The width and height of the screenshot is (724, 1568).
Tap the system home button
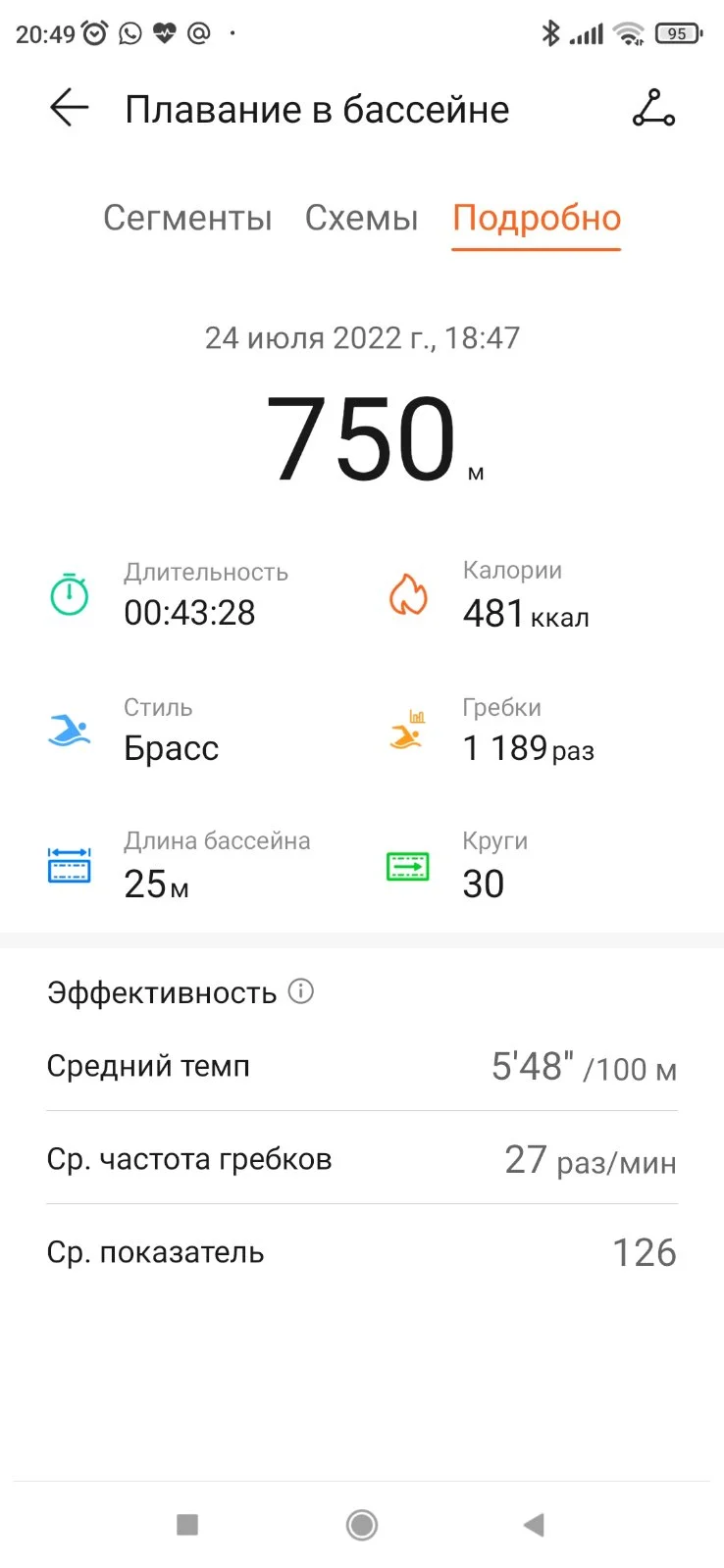click(x=362, y=1525)
